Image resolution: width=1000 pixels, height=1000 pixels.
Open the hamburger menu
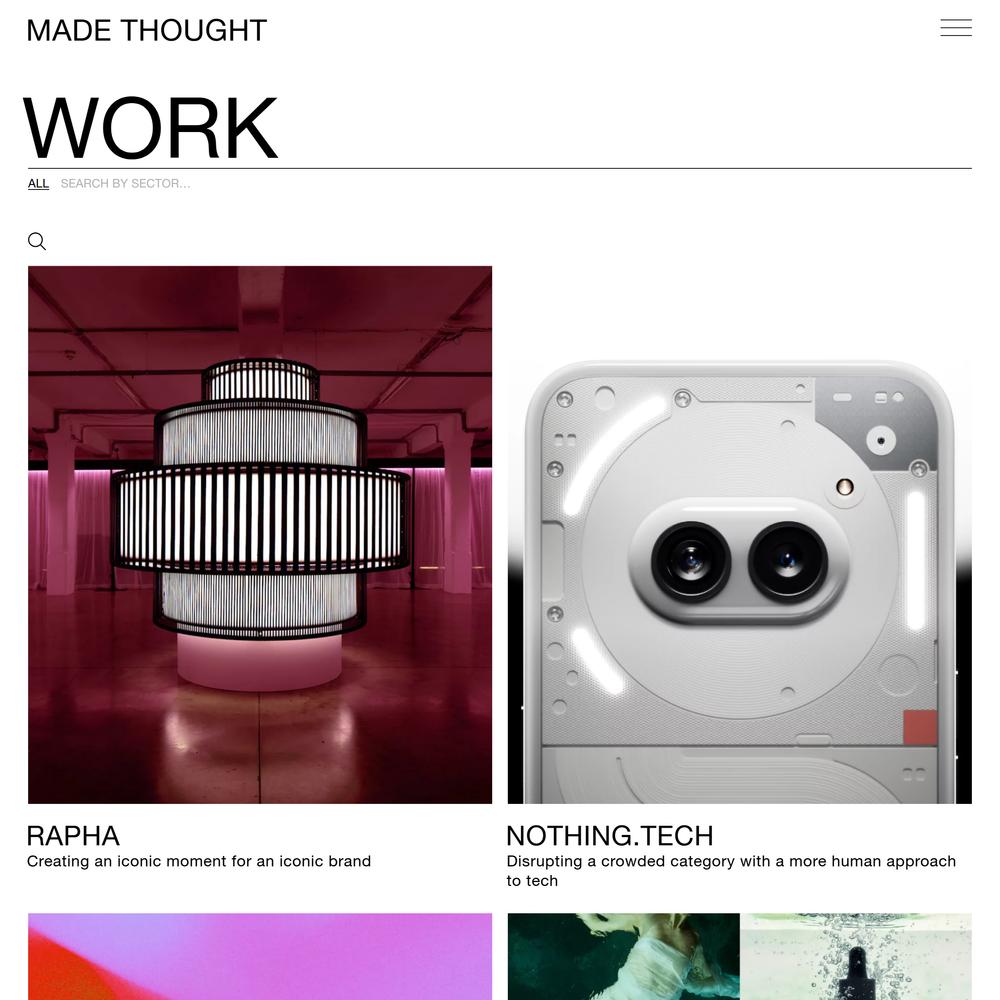coord(956,28)
